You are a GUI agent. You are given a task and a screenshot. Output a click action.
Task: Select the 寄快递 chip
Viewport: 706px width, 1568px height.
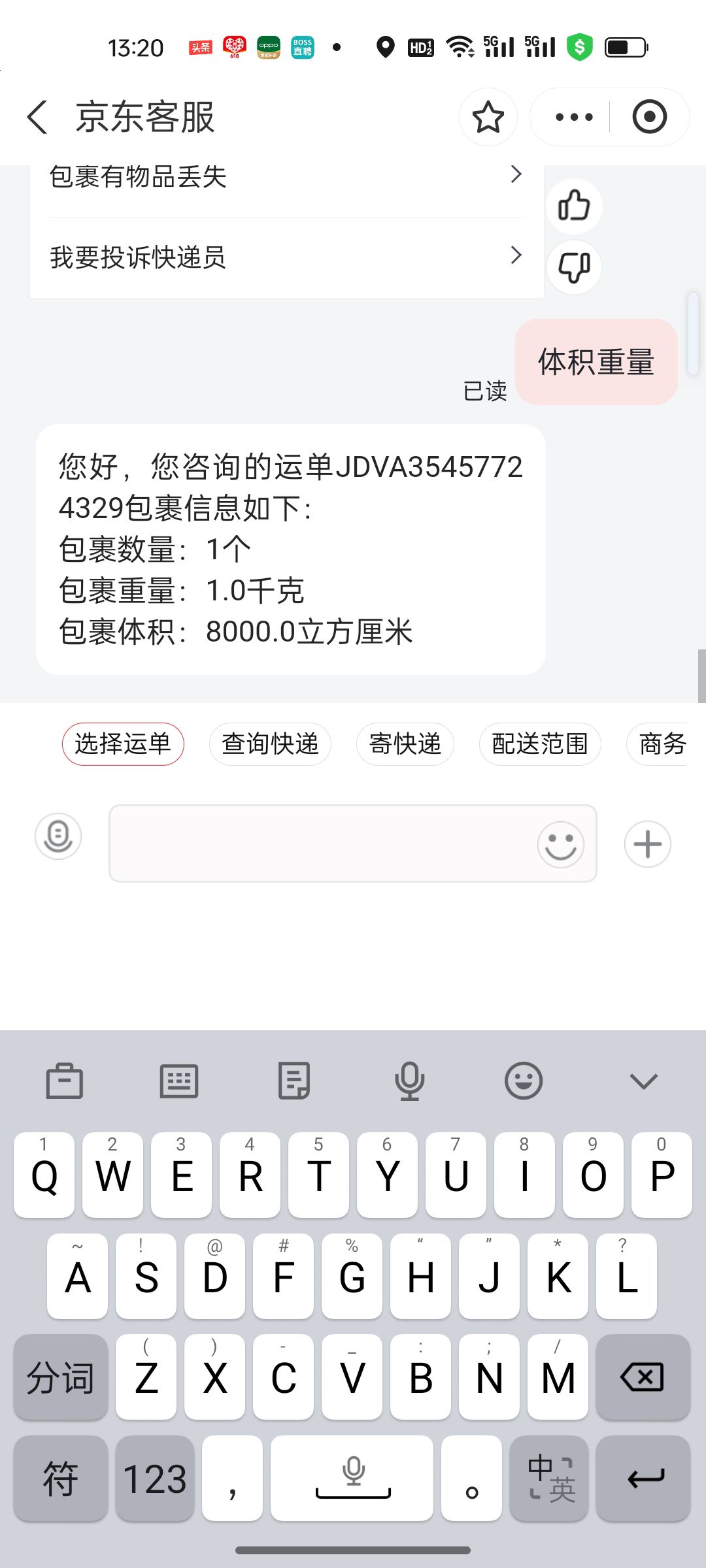click(405, 743)
